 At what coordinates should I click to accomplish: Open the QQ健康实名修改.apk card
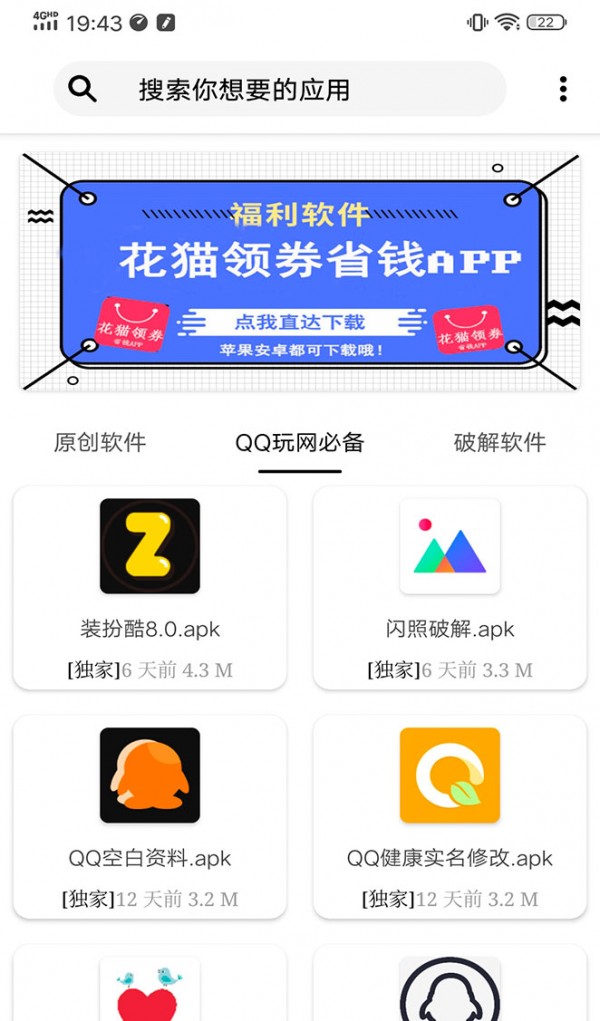(450, 817)
